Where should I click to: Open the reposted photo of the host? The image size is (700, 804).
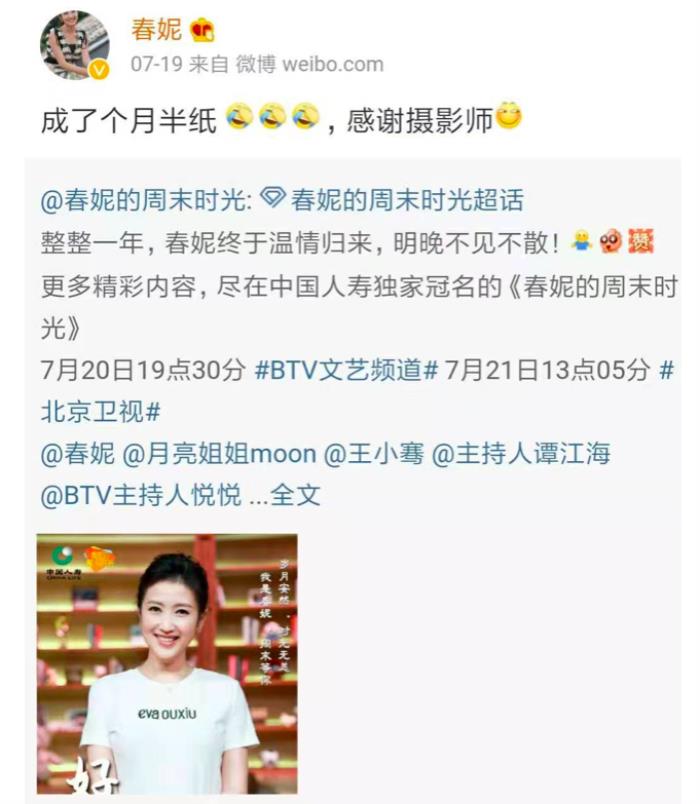(x=167, y=664)
